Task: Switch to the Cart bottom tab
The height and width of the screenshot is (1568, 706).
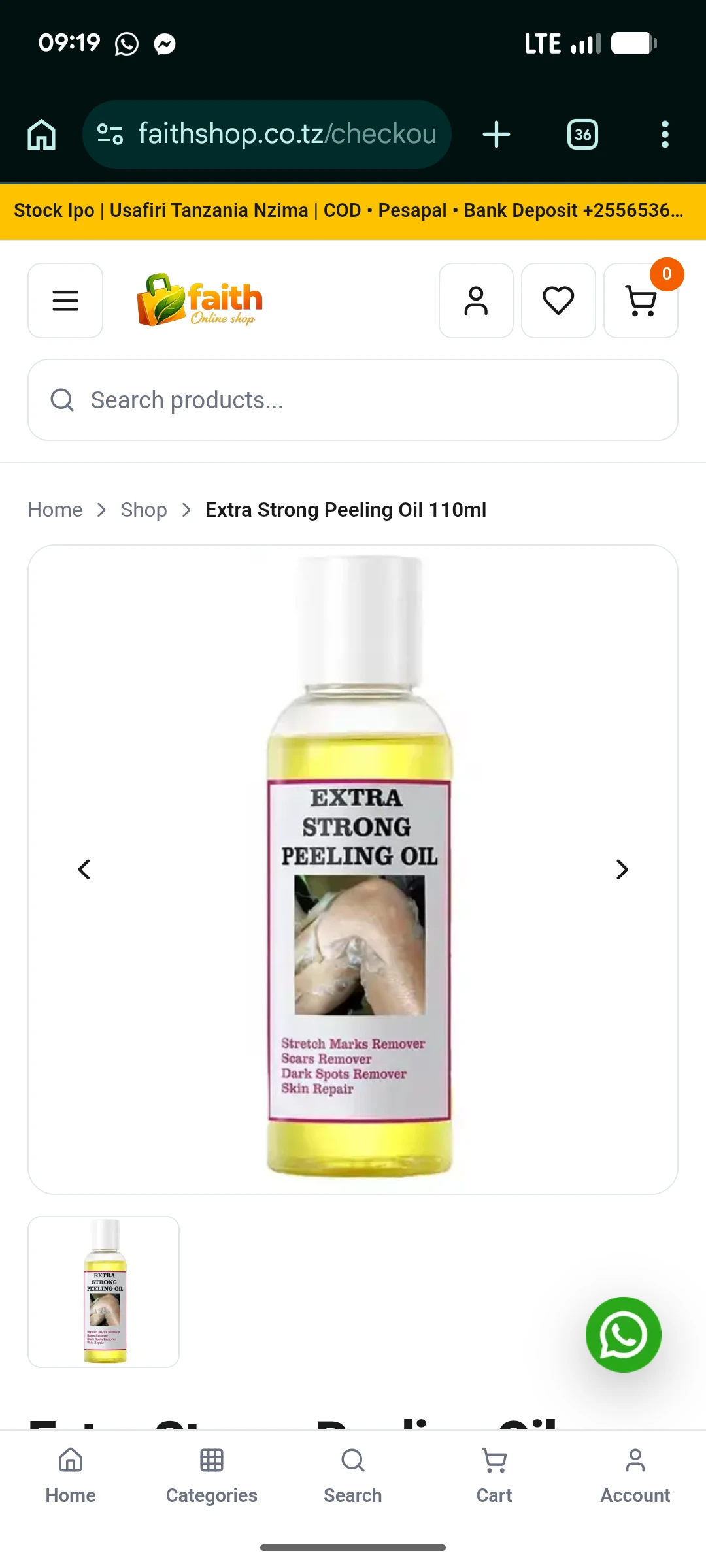Action: coord(494,1477)
